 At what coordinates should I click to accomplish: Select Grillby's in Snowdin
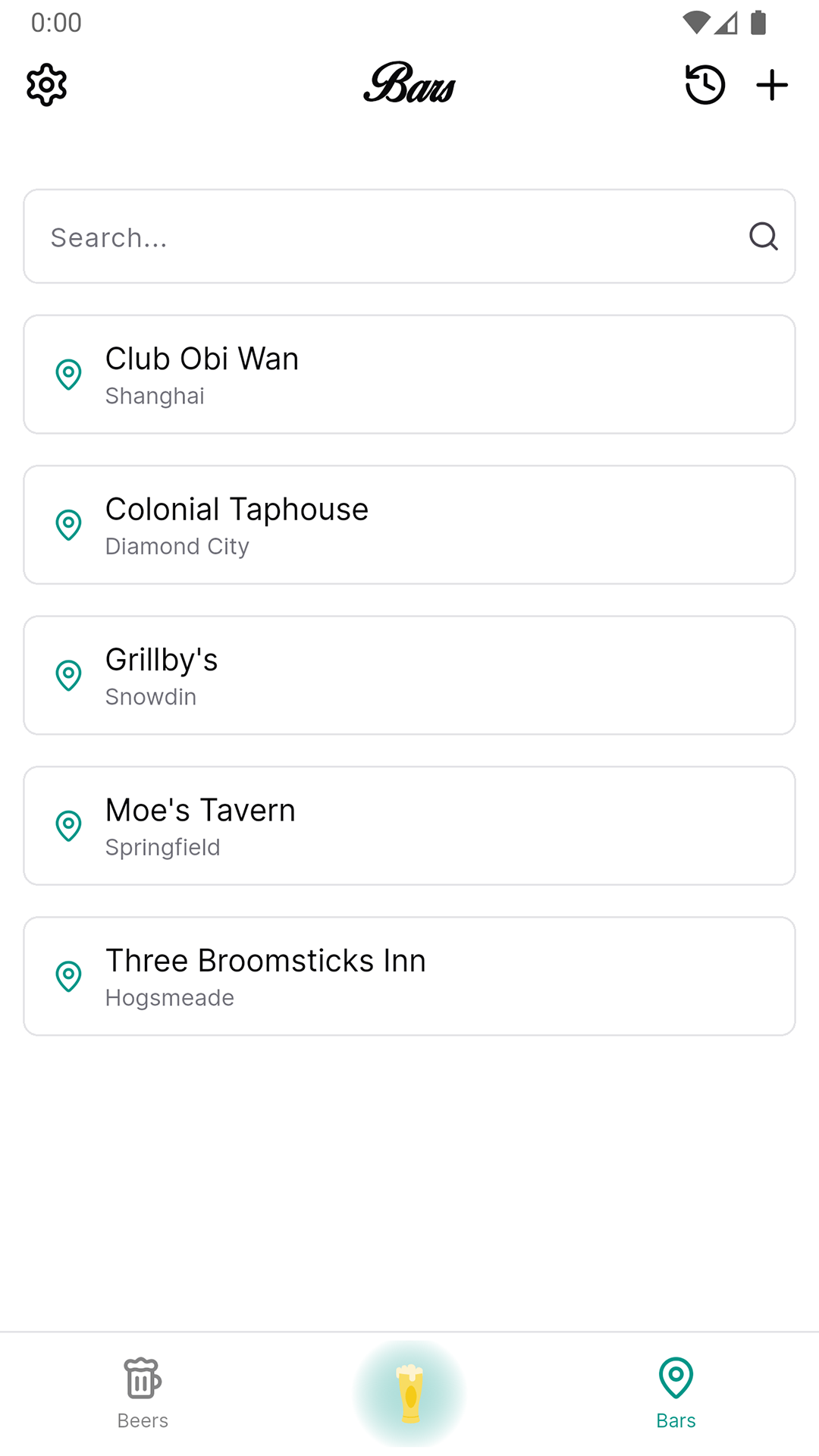click(x=409, y=675)
